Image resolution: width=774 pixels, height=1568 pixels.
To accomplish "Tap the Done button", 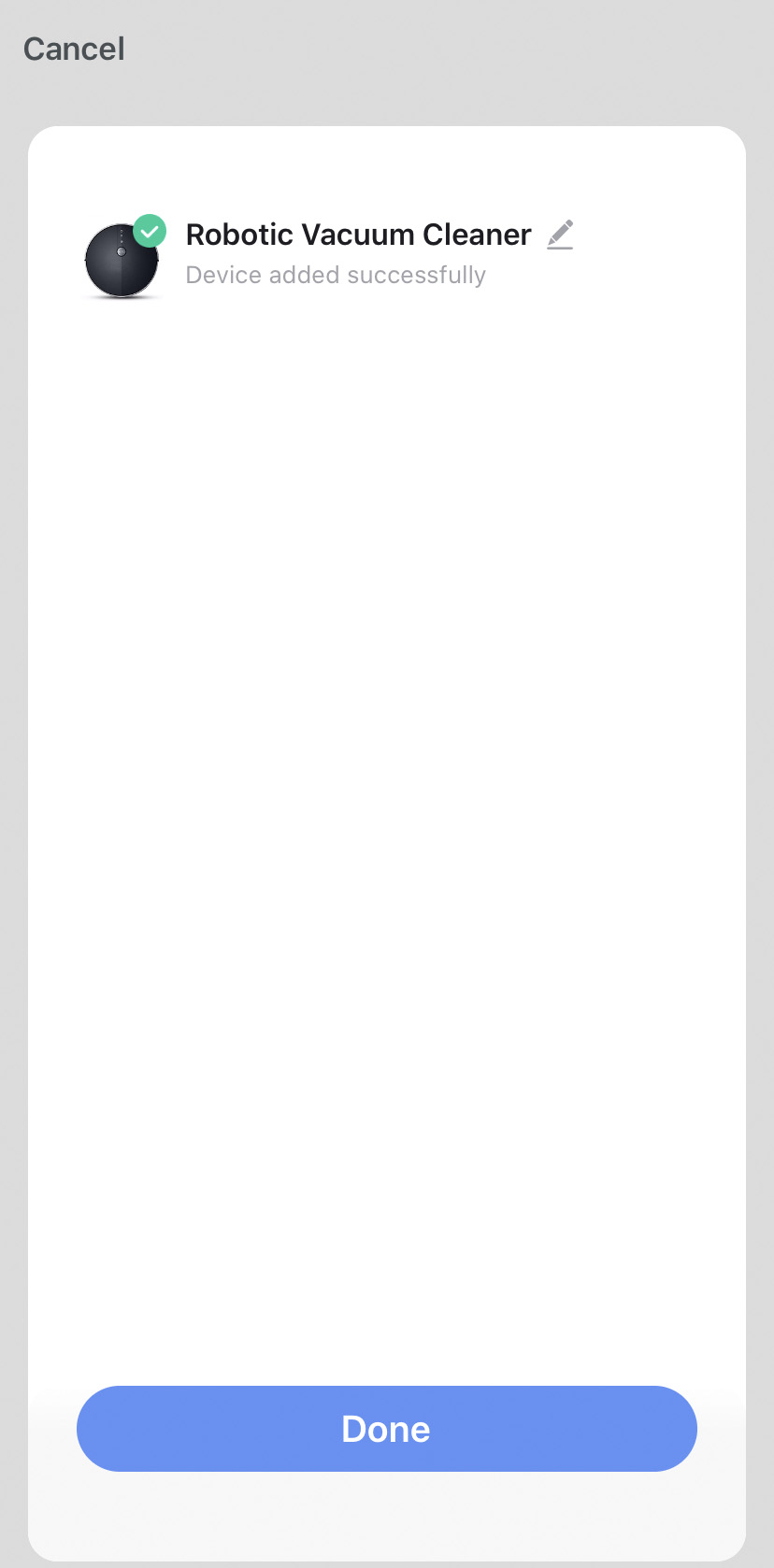I will (x=386, y=1429).
